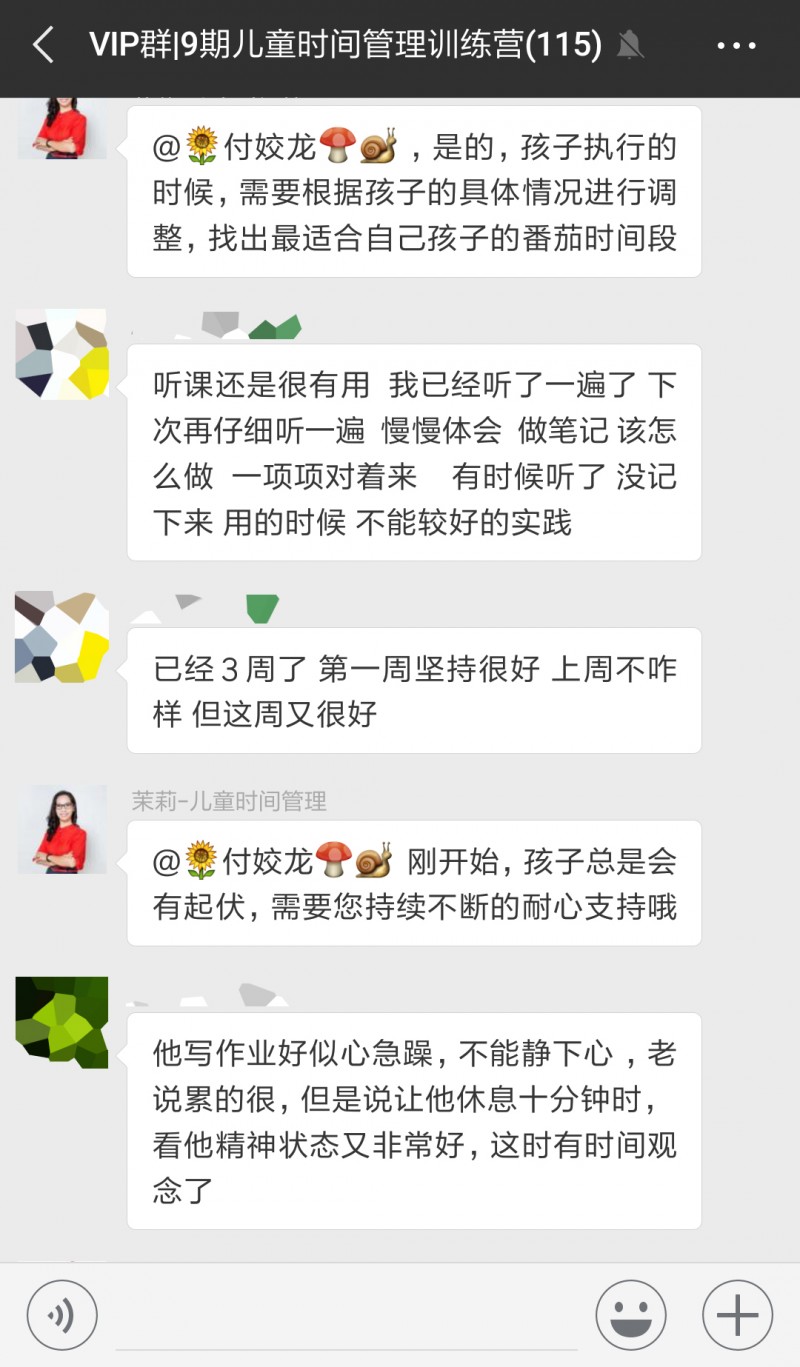Open the group chat options menu
Image resolution: width=800 pixels, height=1367 pixels.
pos(737,46)
